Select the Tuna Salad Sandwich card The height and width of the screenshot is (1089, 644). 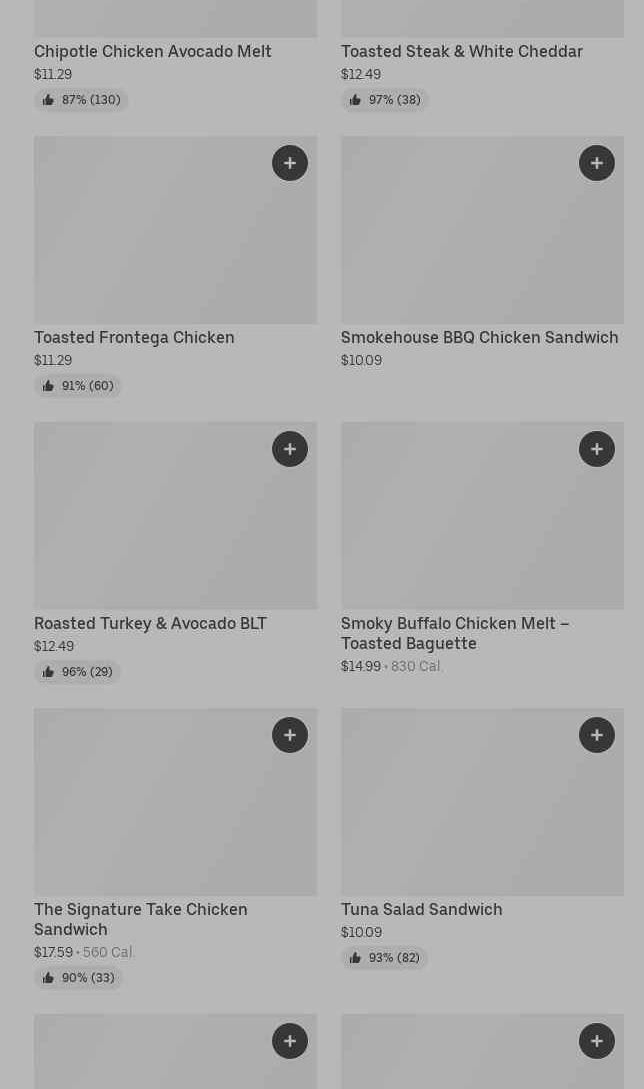pos(421,909)
